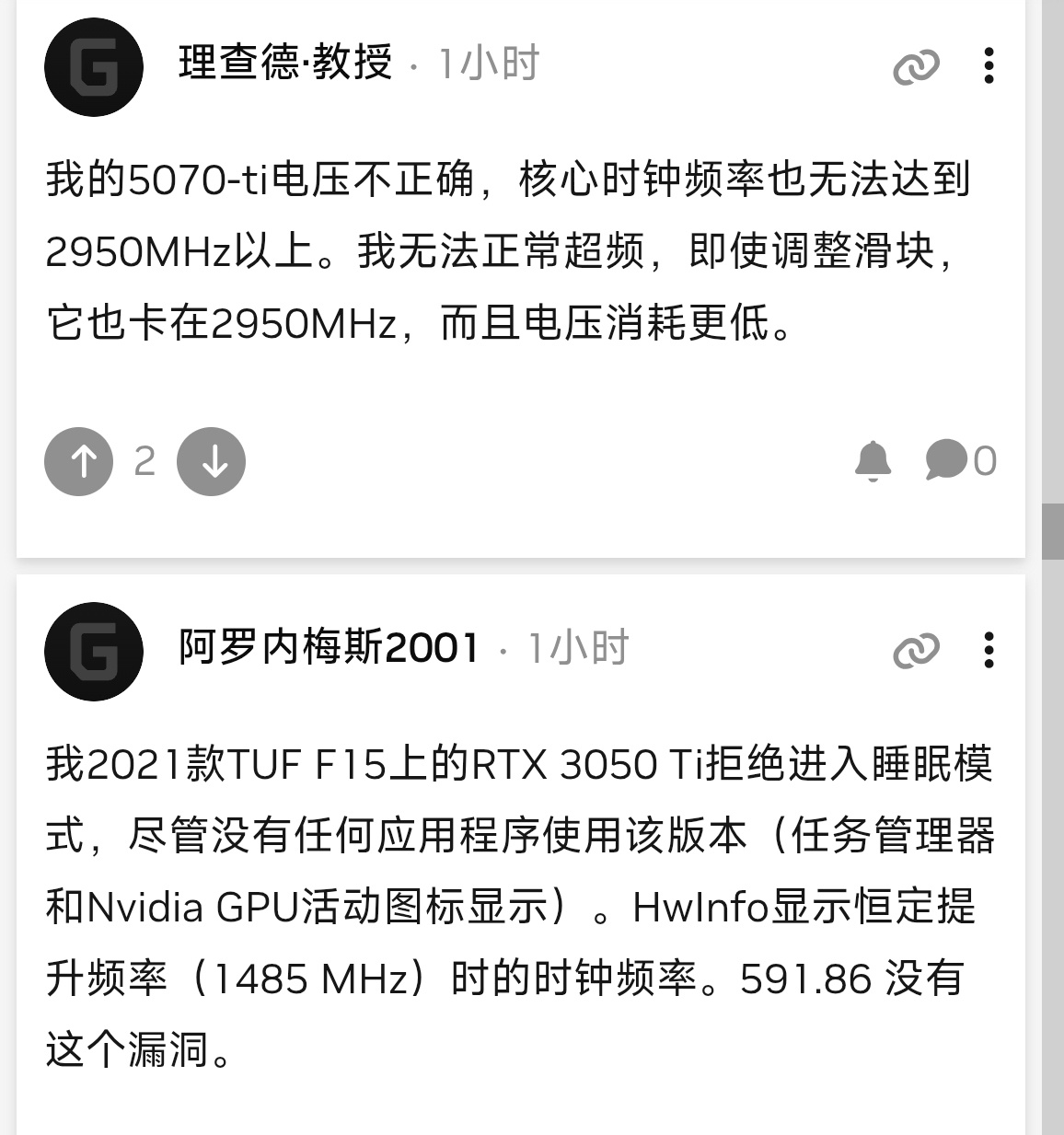Subscribe to notifications for 理查德·教授's comment
The width and height of the screenshot is (1064, 1135).
pos(873,461)
